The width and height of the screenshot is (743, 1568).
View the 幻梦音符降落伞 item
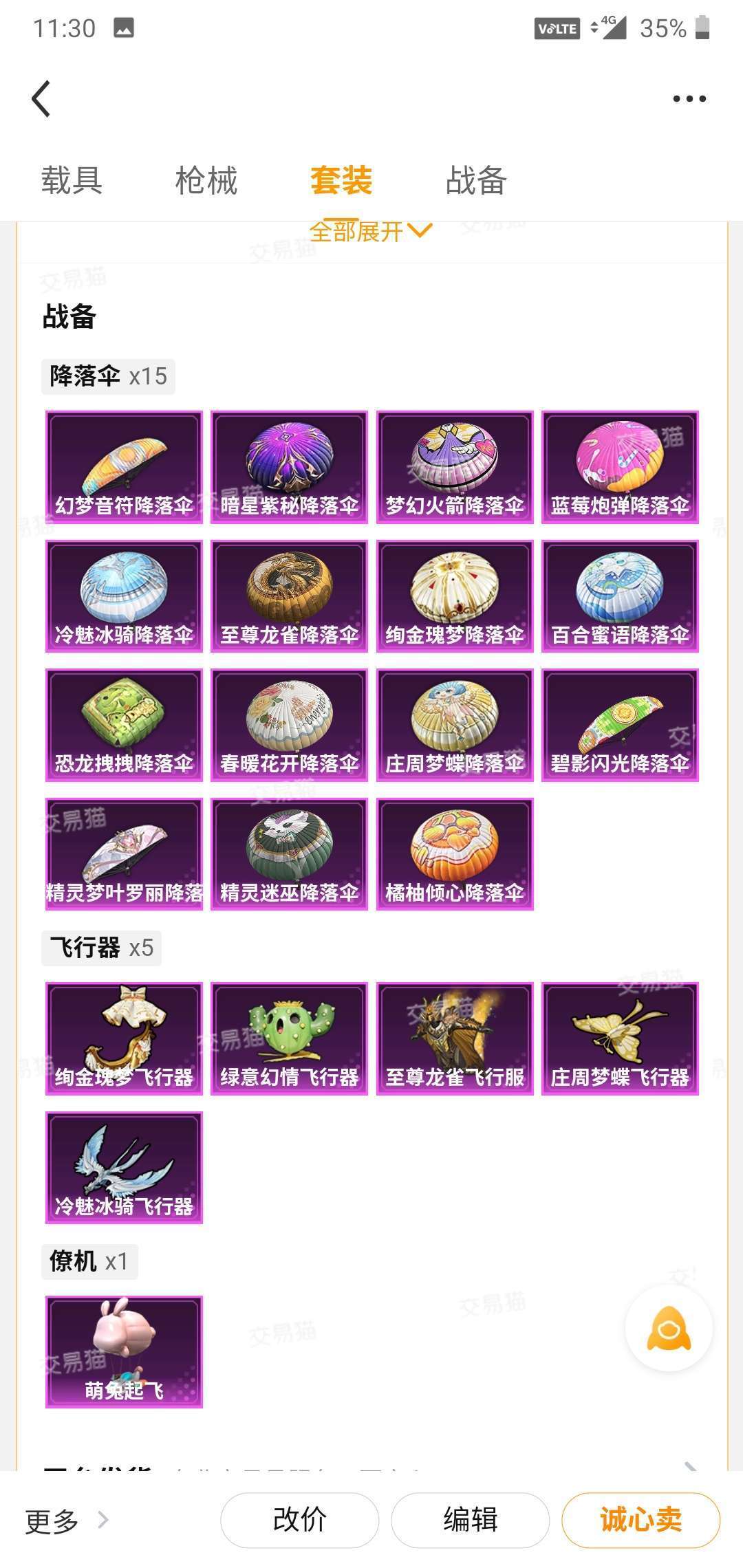pyautogui.click(x=124, y=468)
